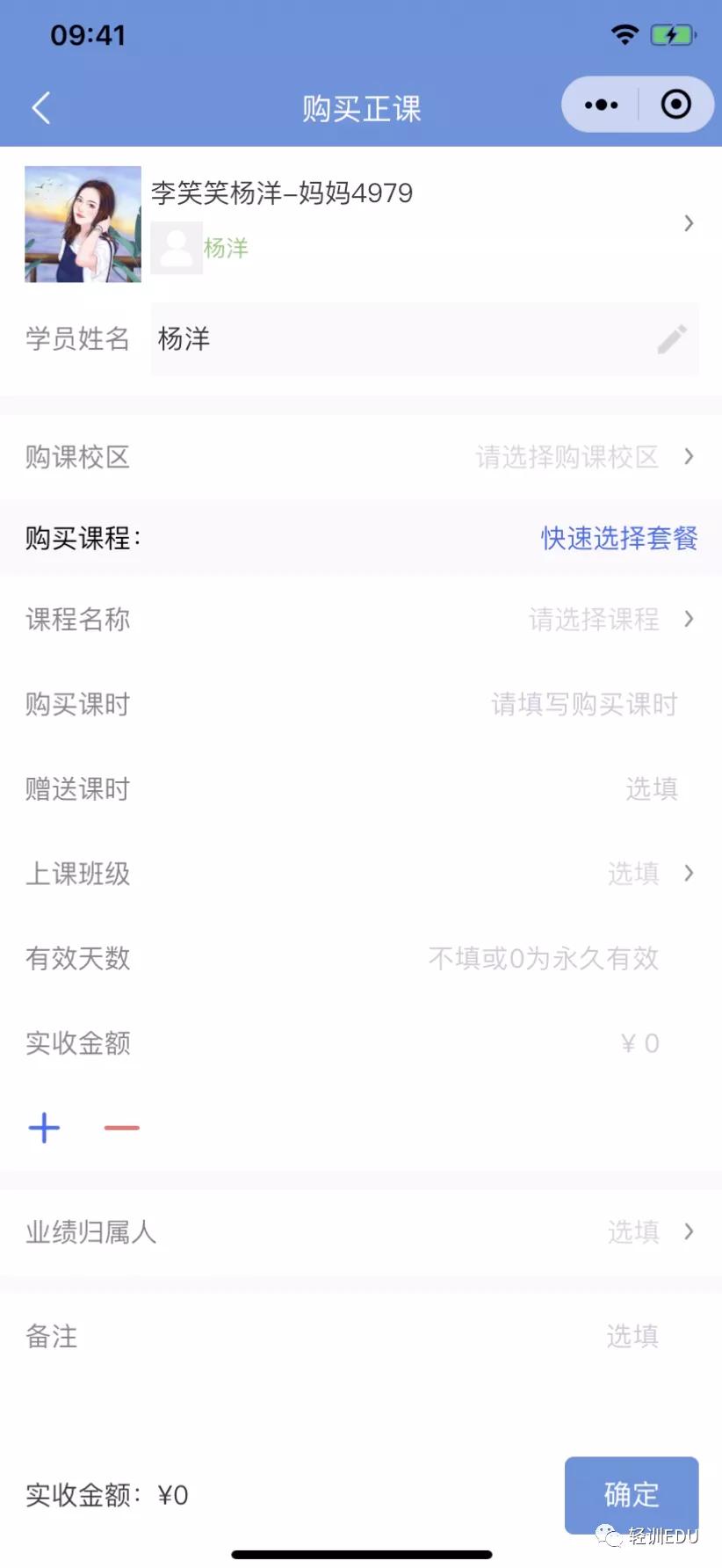Expand the 购课校区 campus selector
722x1568 pixels.
567,457
